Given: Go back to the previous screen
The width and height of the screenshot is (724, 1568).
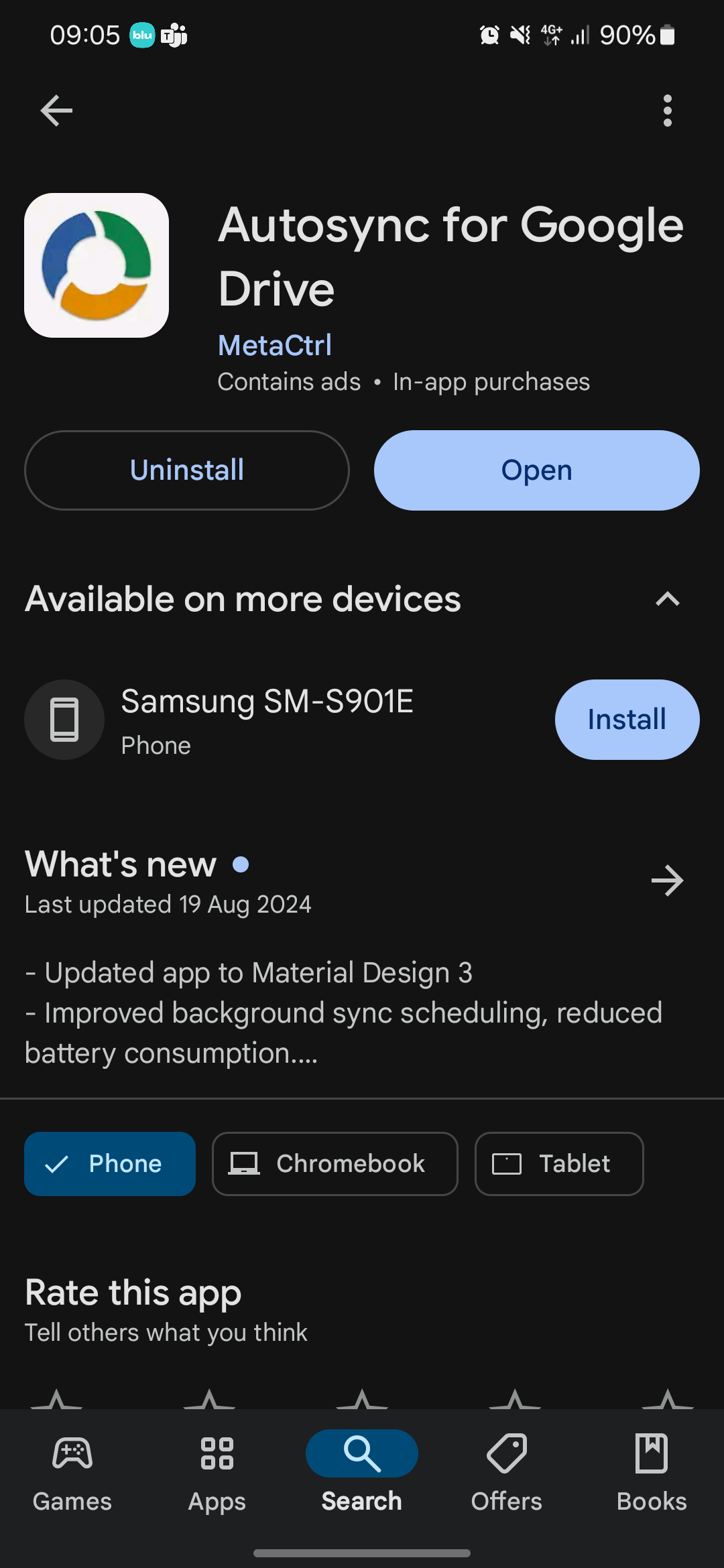Looking at the screenshot, I should (x=56, y=111).
